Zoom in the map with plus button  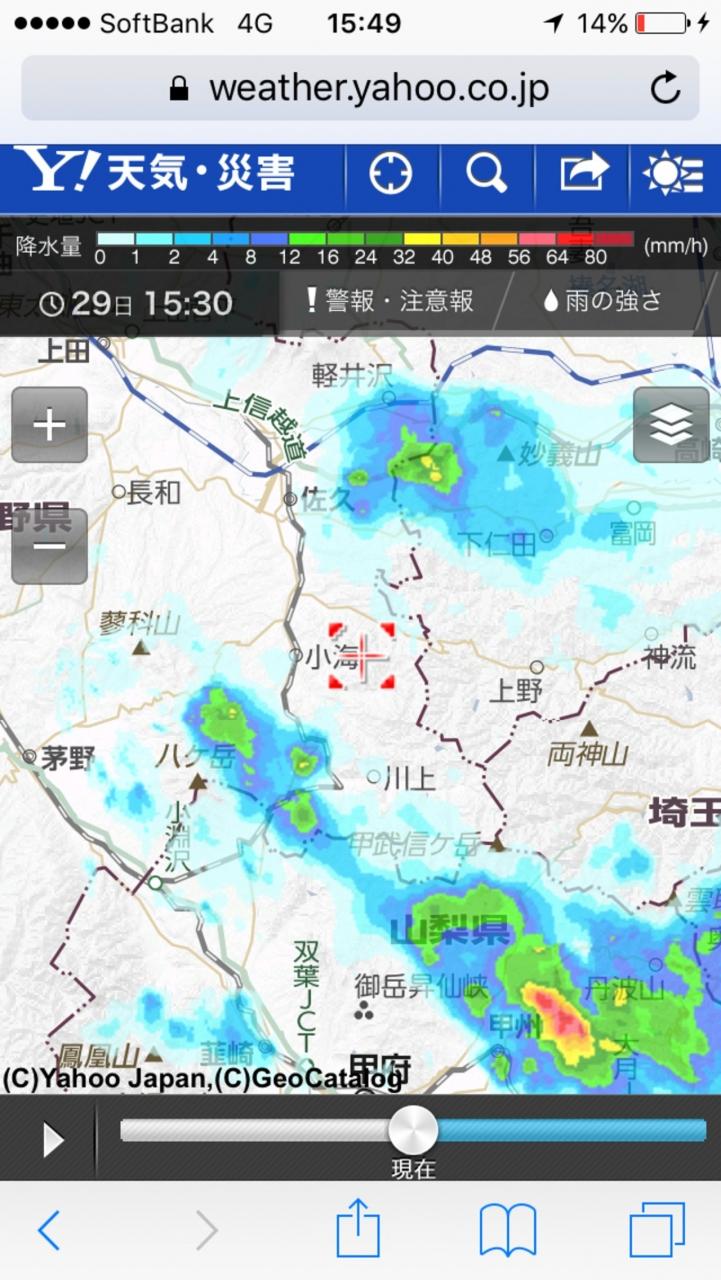(x=49, y=425)
